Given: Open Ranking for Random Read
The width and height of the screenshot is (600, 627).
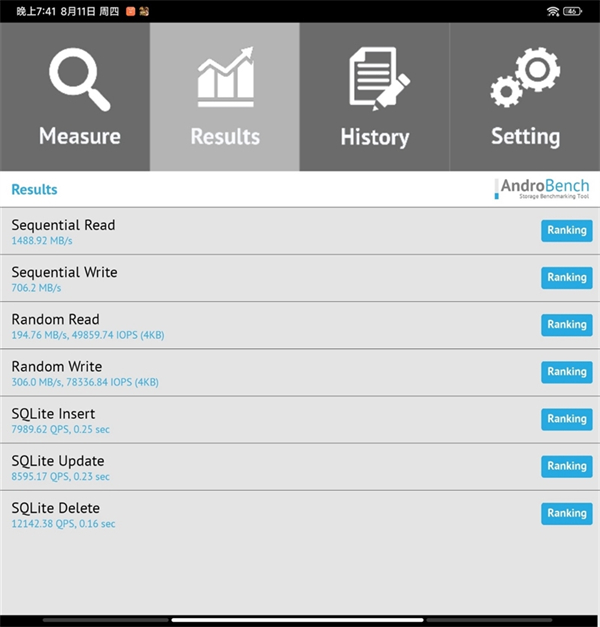Looking at the screenshot, I should coord(567,325).
